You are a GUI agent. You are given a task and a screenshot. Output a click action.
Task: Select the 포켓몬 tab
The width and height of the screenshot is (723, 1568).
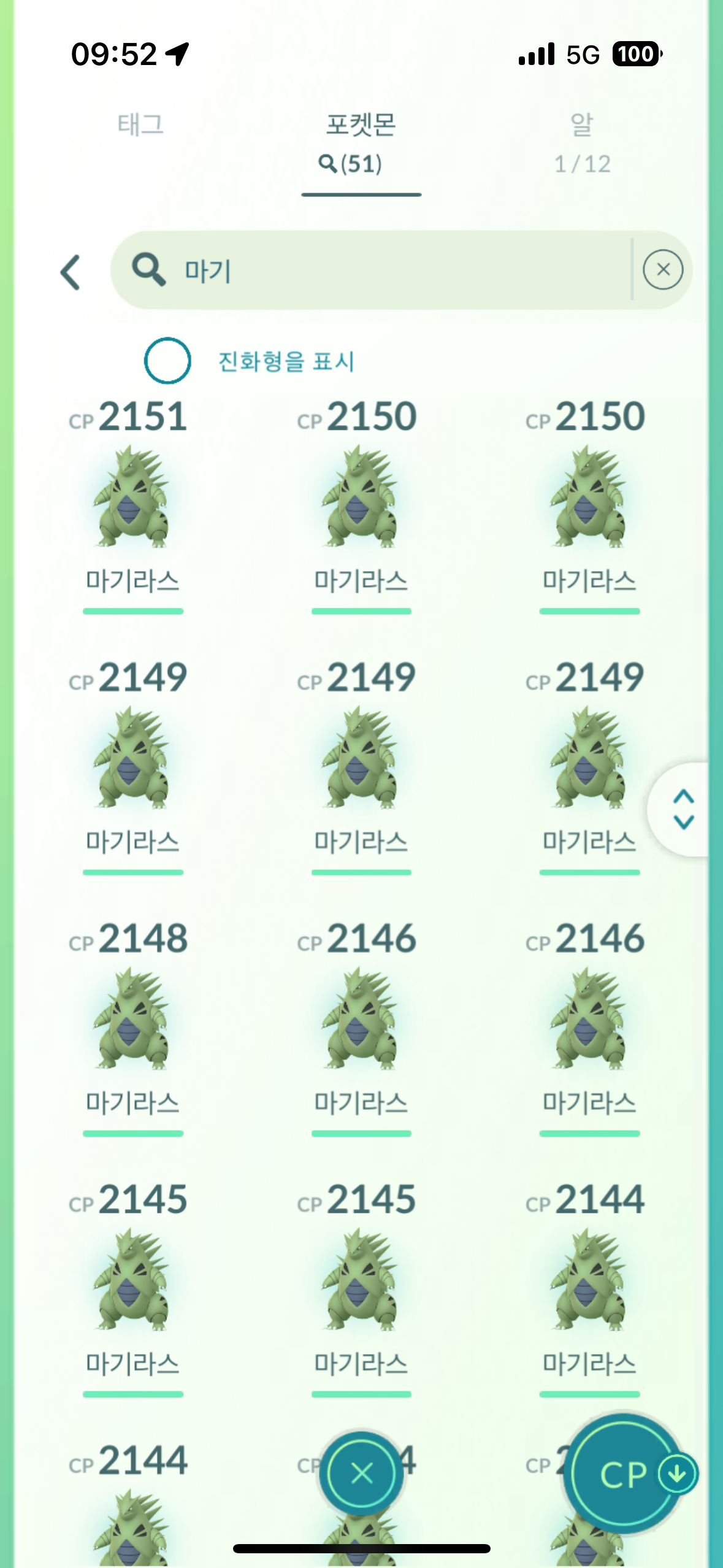pos(361,142)
